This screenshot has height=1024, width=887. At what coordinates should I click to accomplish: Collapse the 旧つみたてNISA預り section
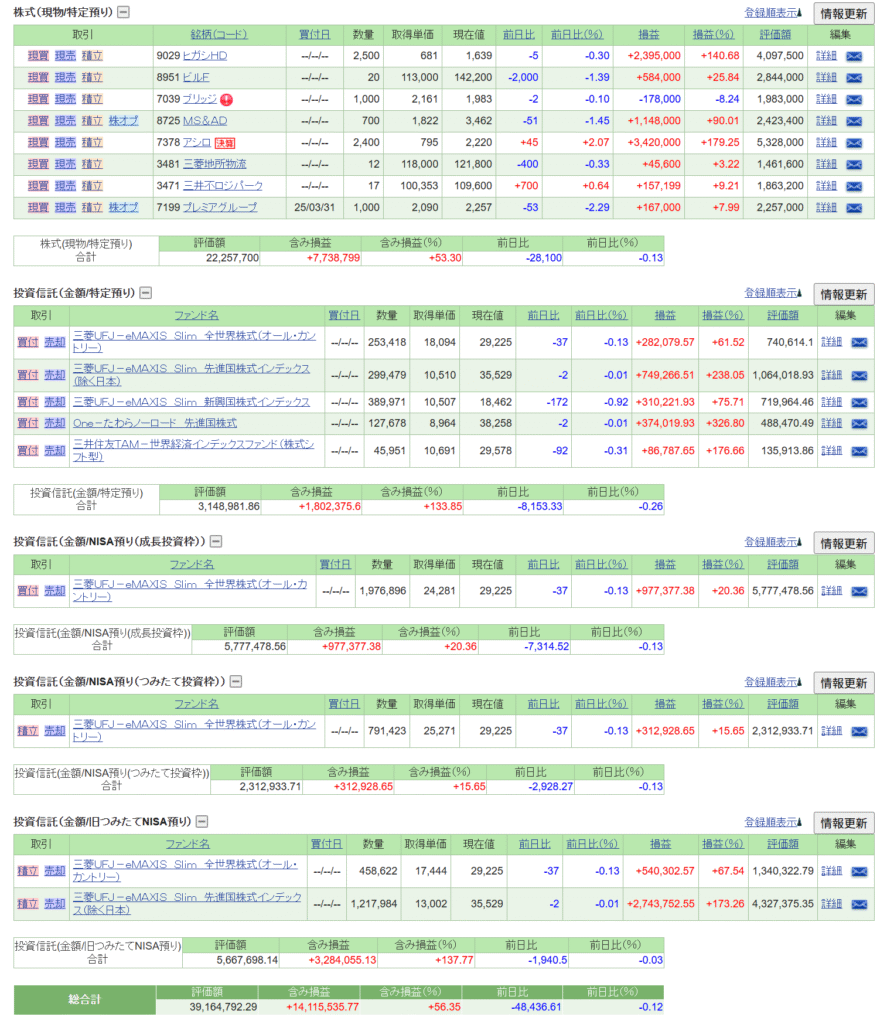tap(201, 822)
